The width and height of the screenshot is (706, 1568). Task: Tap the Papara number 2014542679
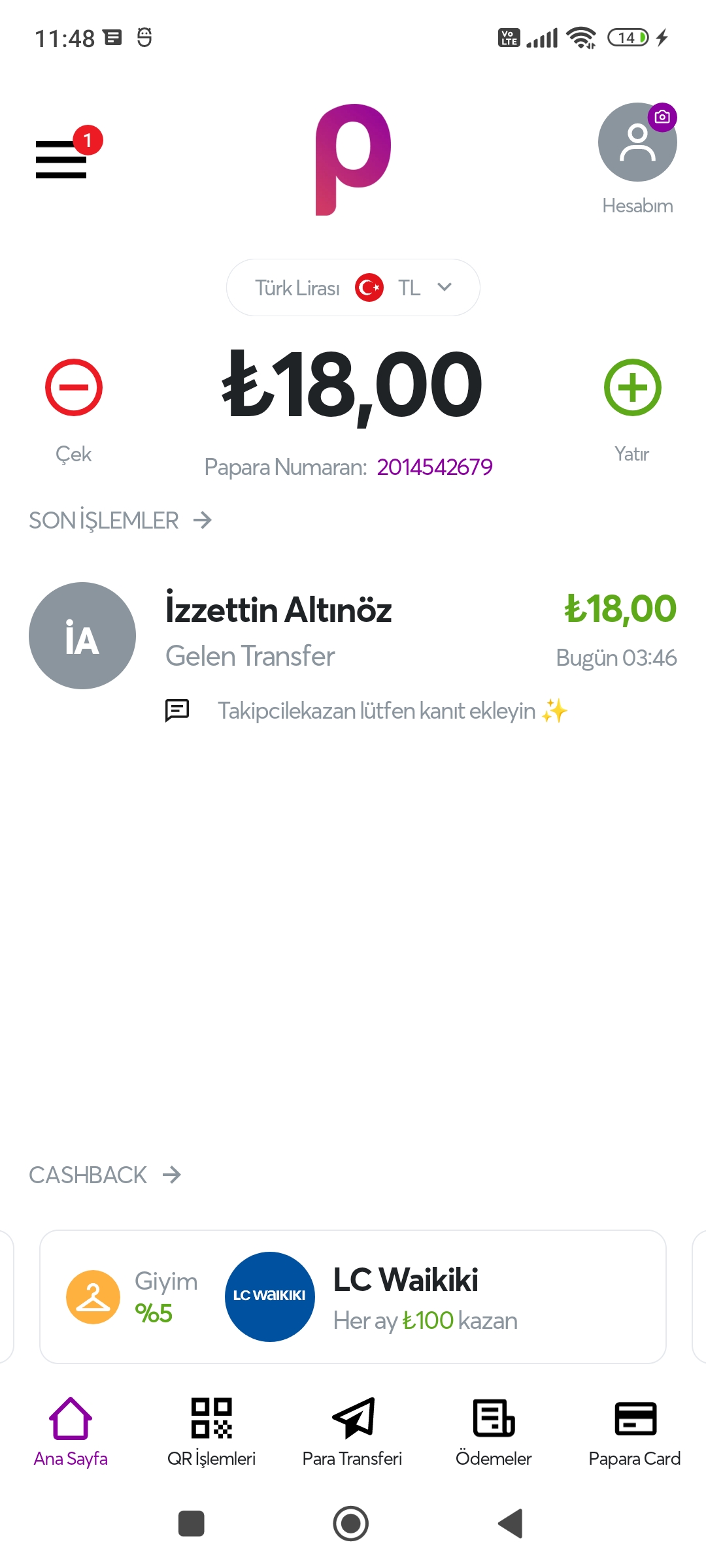pyautogui.click(x=434, y=467)
